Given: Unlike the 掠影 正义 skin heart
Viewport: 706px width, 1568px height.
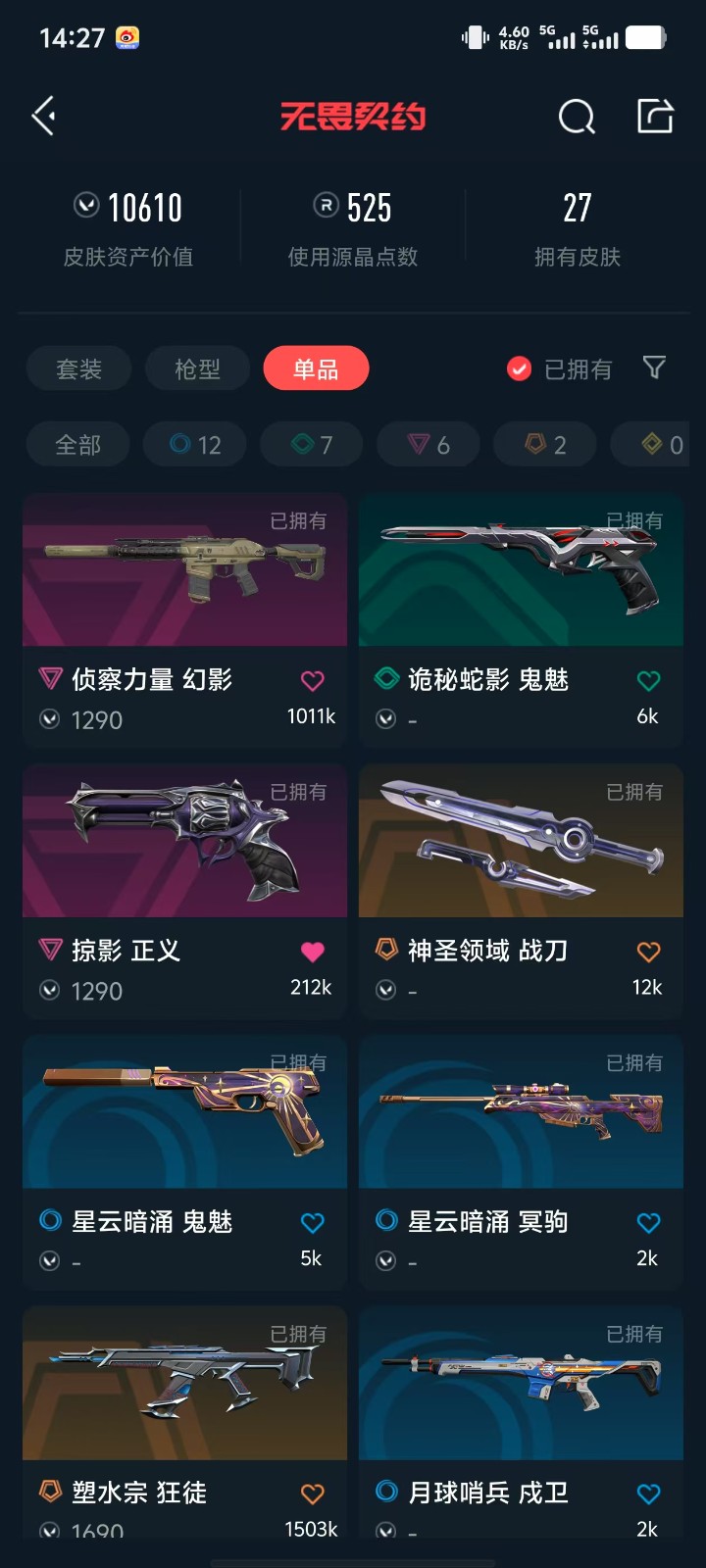Looking at the screenshot, I should 312,952.
